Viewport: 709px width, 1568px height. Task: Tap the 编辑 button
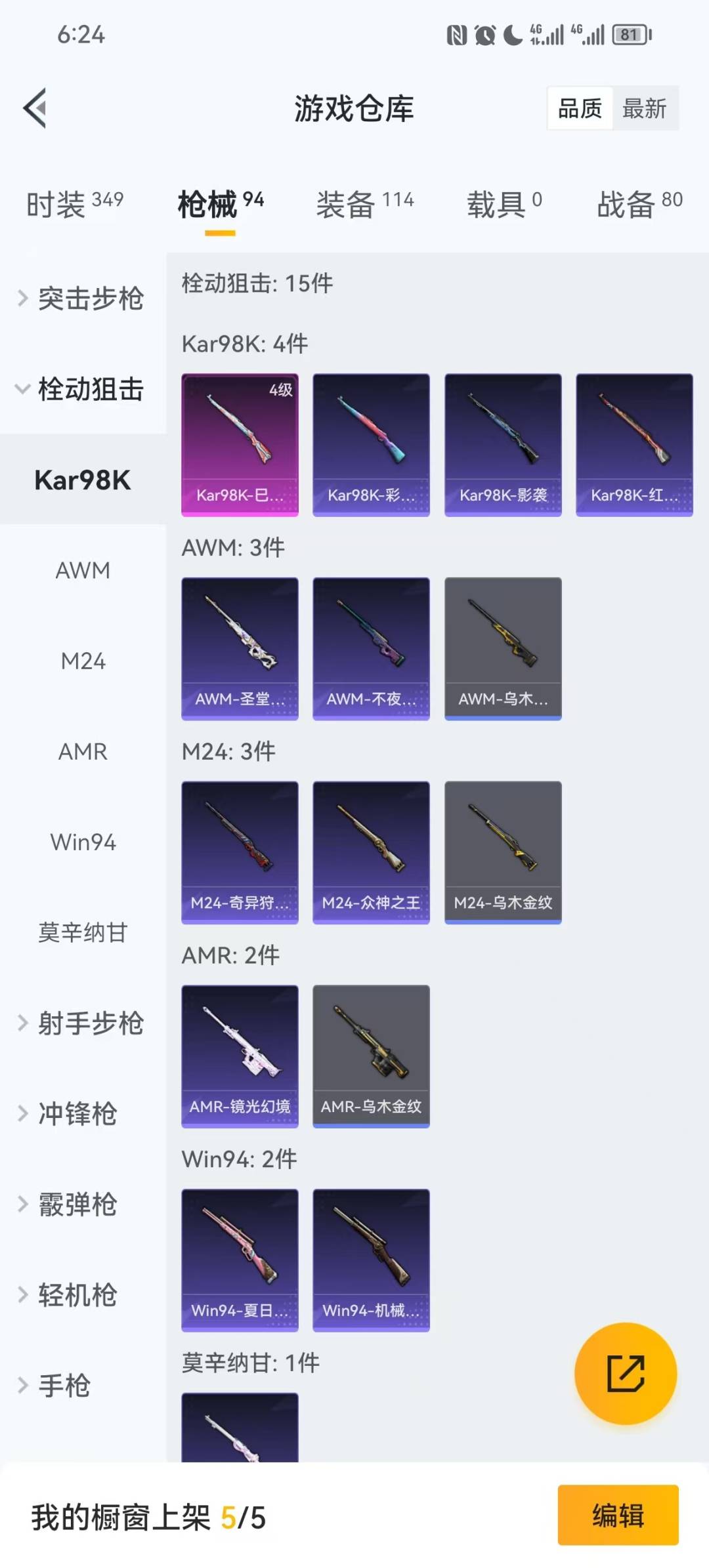pyautogui.click(x=618, y=1516)
